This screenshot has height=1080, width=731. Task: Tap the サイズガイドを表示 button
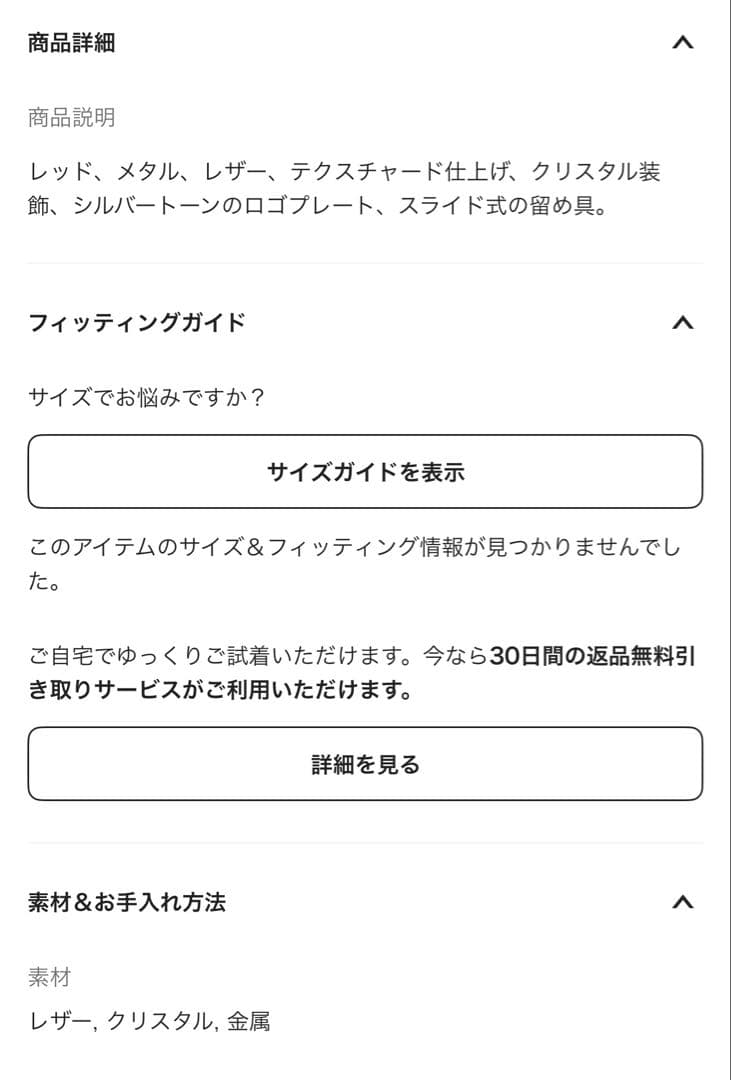coord(365,472)
